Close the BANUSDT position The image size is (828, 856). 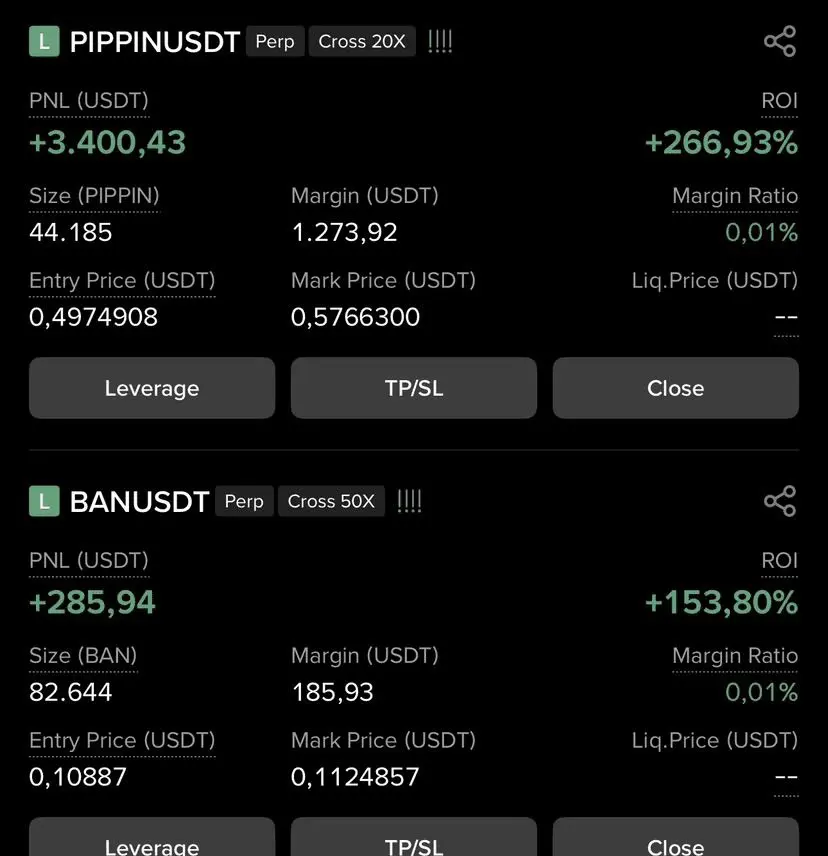675,840
